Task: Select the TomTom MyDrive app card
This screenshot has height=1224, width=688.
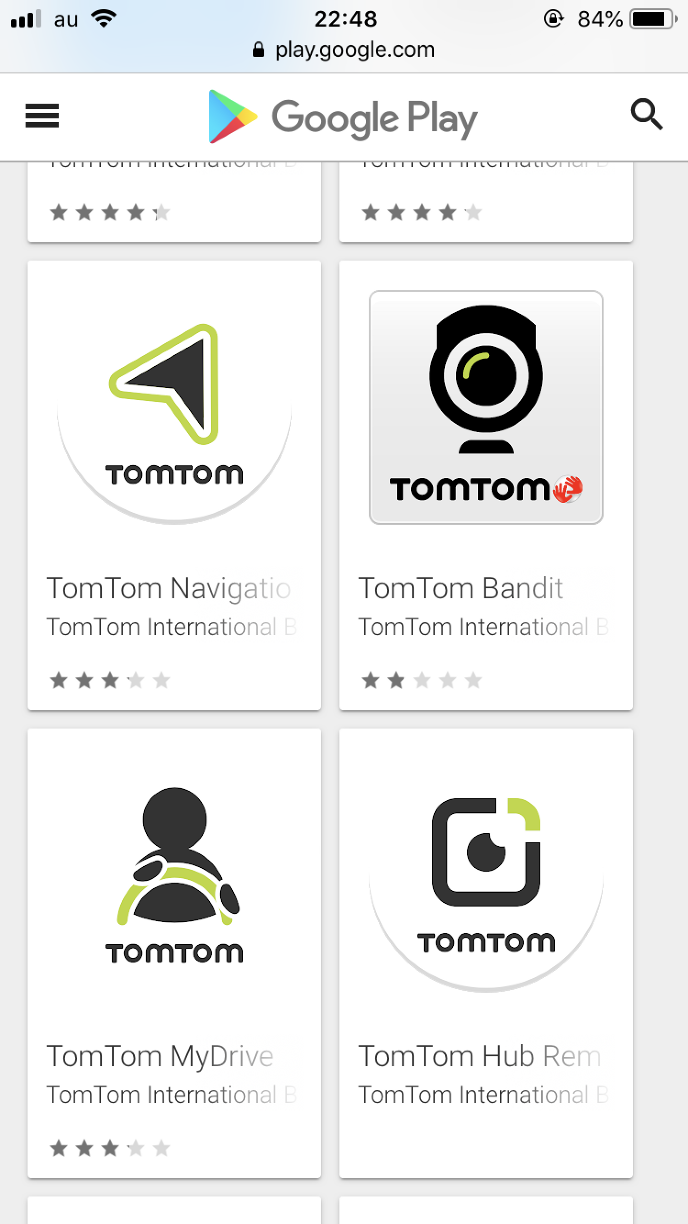Action: (174, 952)
